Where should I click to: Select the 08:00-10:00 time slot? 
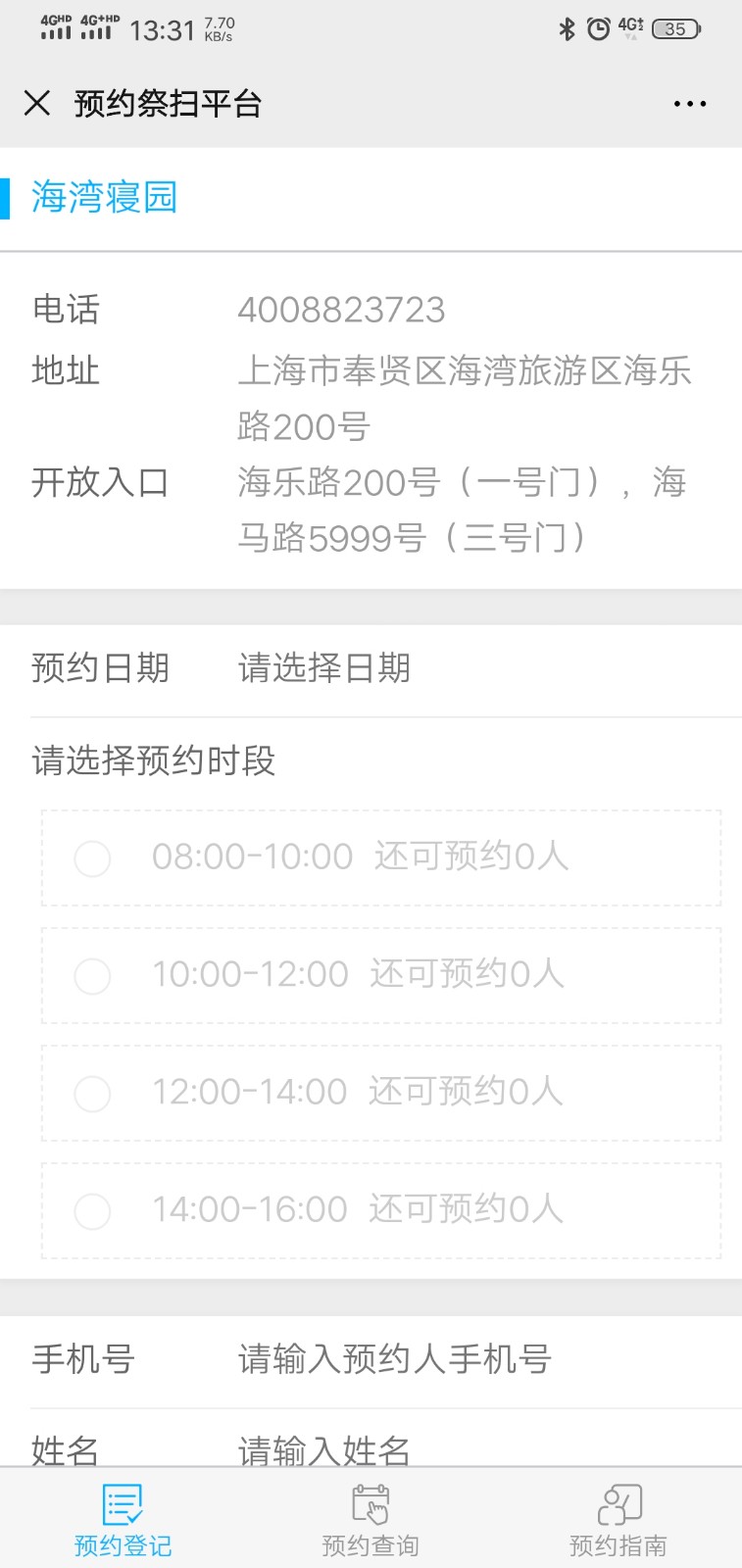coord(381,857)
